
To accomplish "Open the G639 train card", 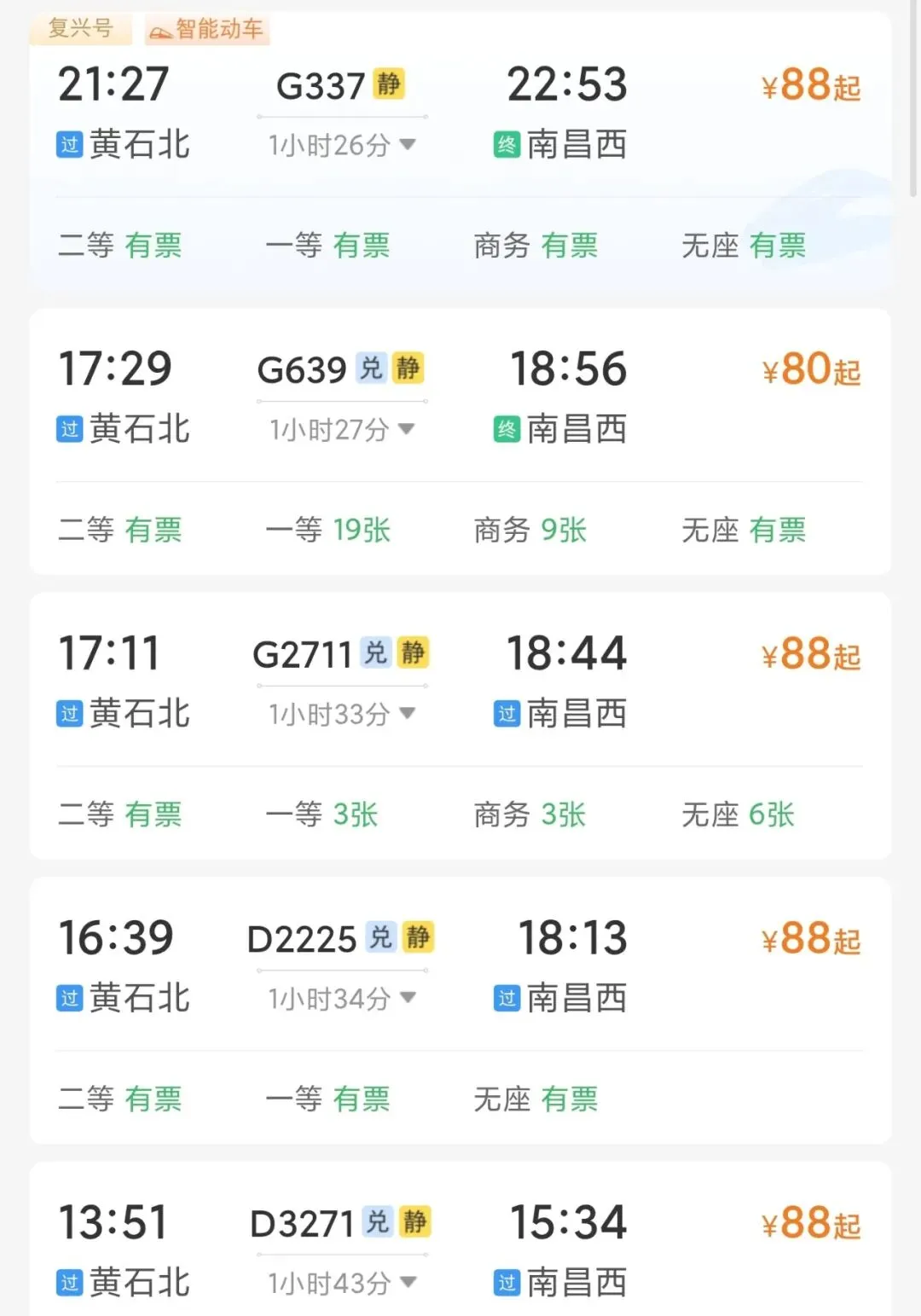I will point(460,399).
